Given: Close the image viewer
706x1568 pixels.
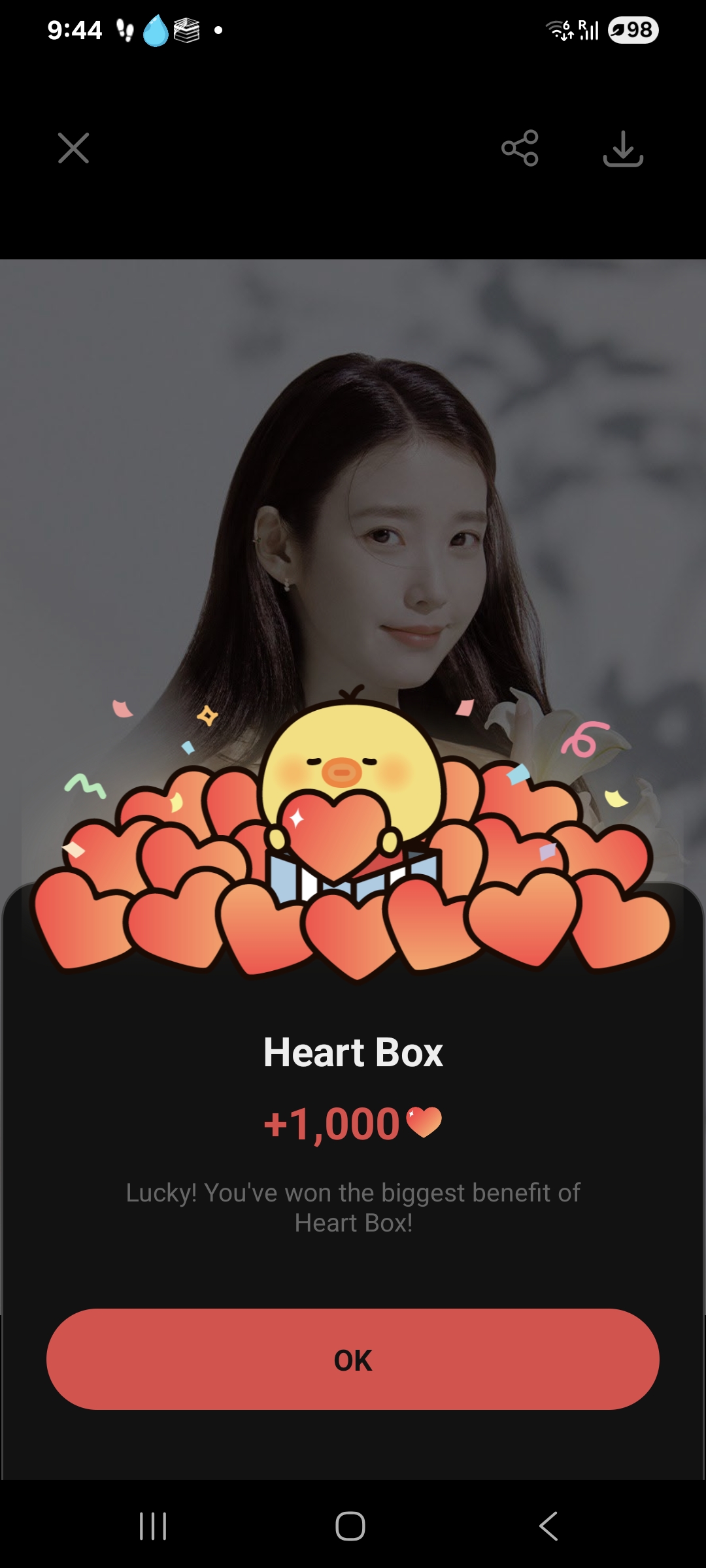Looking at the screenshot, I should pyautogui.click(x=73, y=148).
